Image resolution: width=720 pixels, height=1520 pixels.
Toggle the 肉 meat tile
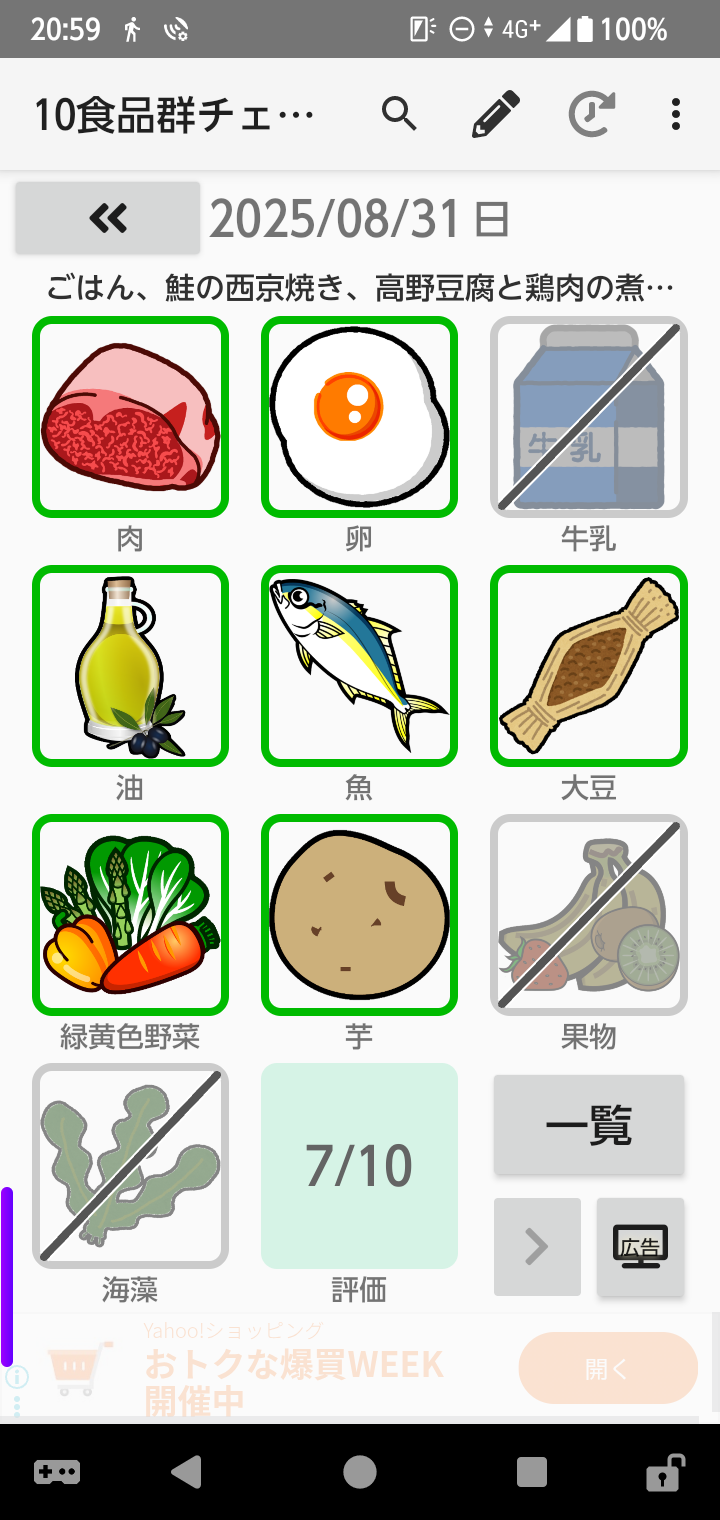coord(131,417)
